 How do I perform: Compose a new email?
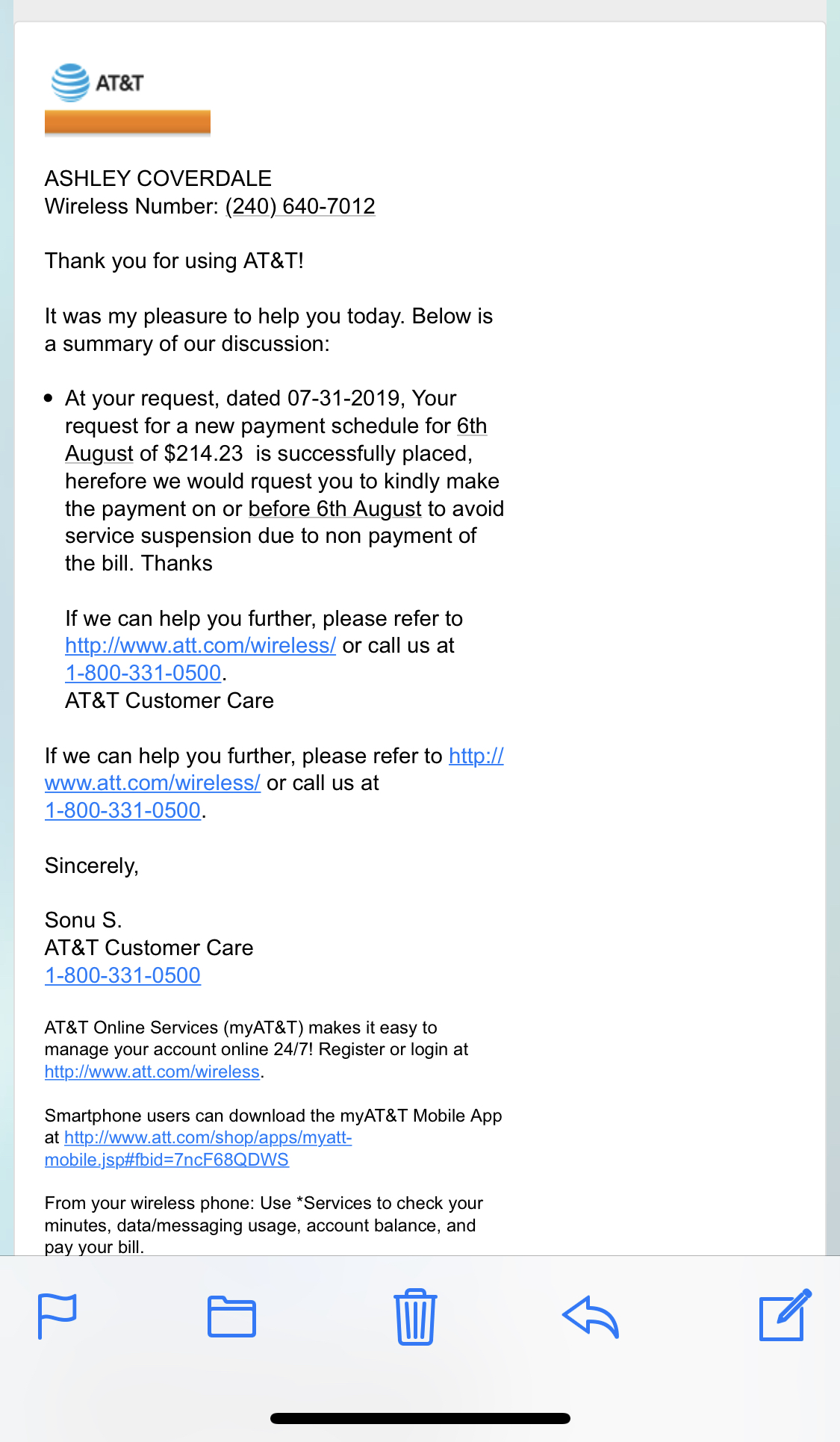[x=785, y=1314]
